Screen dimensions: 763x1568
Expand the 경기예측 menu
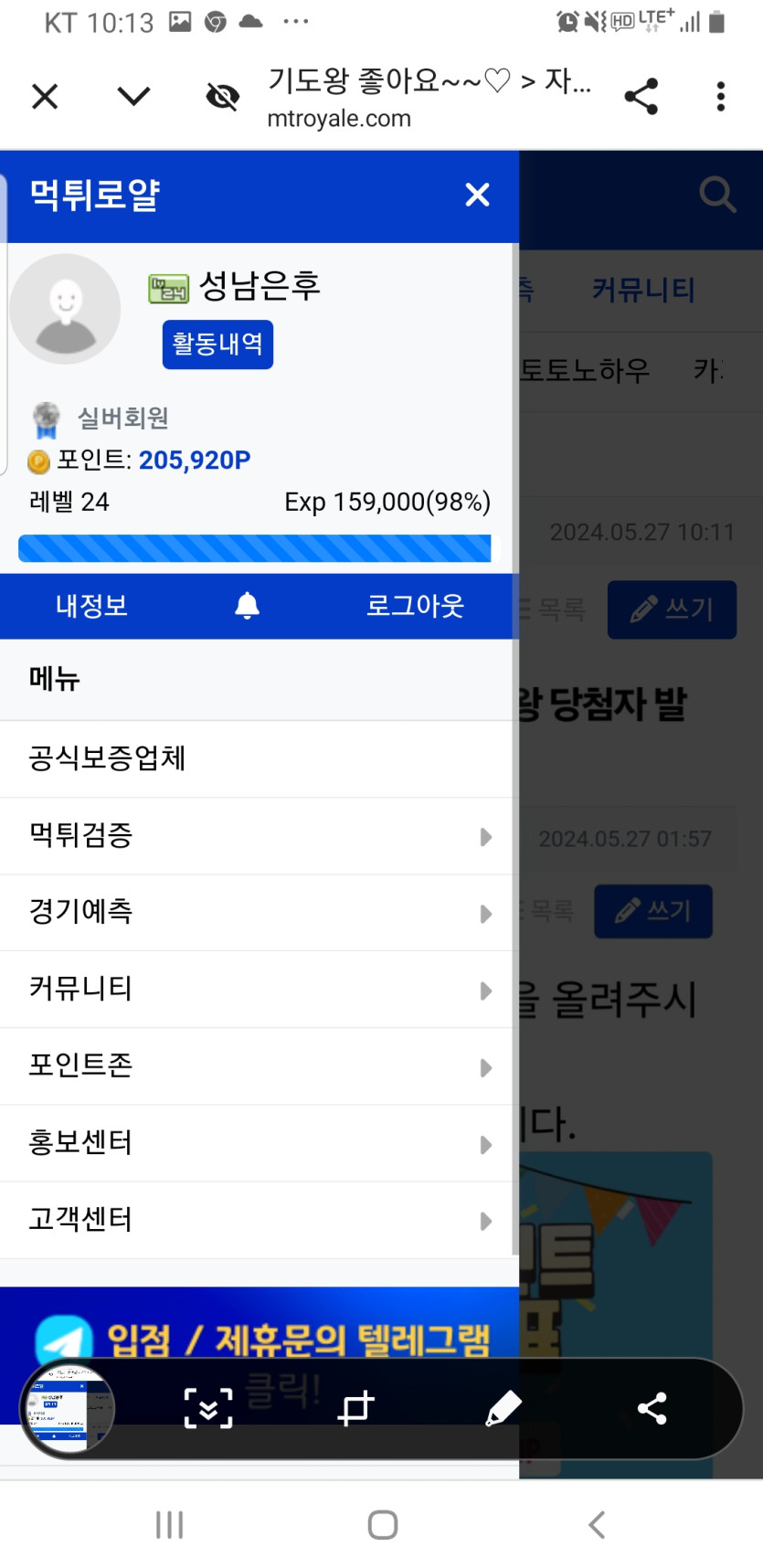tap(256, 912)
